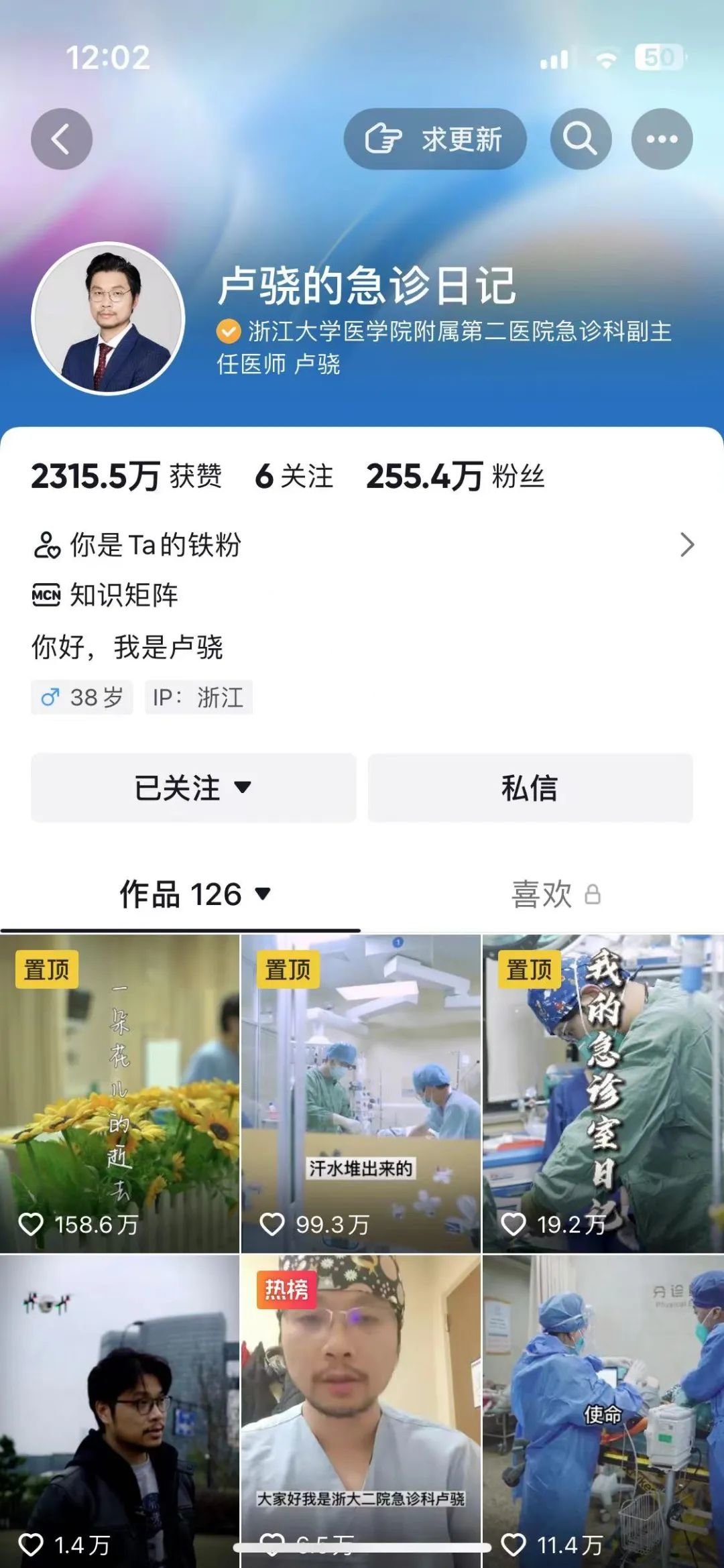Open the 你是Ta的铁粉 row

pos(362,544)
